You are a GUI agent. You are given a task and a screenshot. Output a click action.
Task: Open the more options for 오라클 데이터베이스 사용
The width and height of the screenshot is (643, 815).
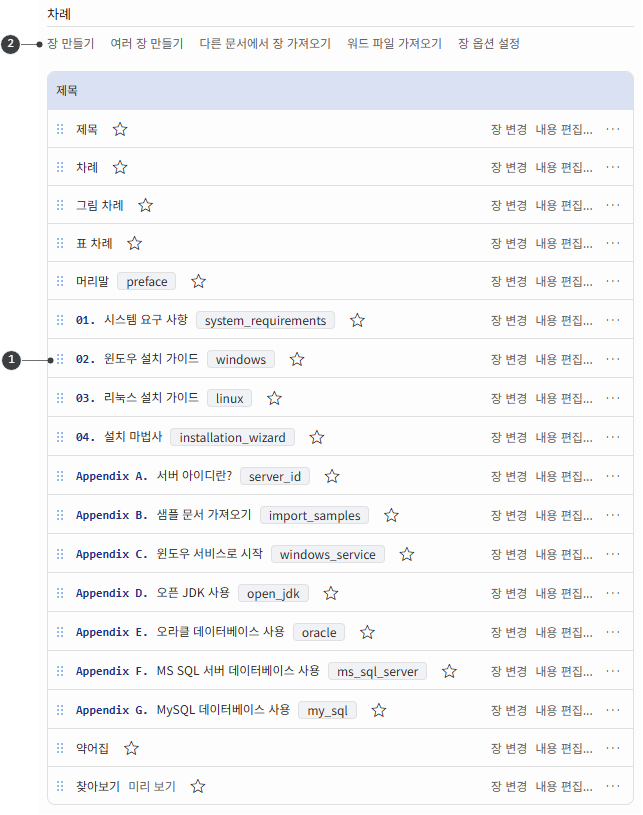(613, 632)
